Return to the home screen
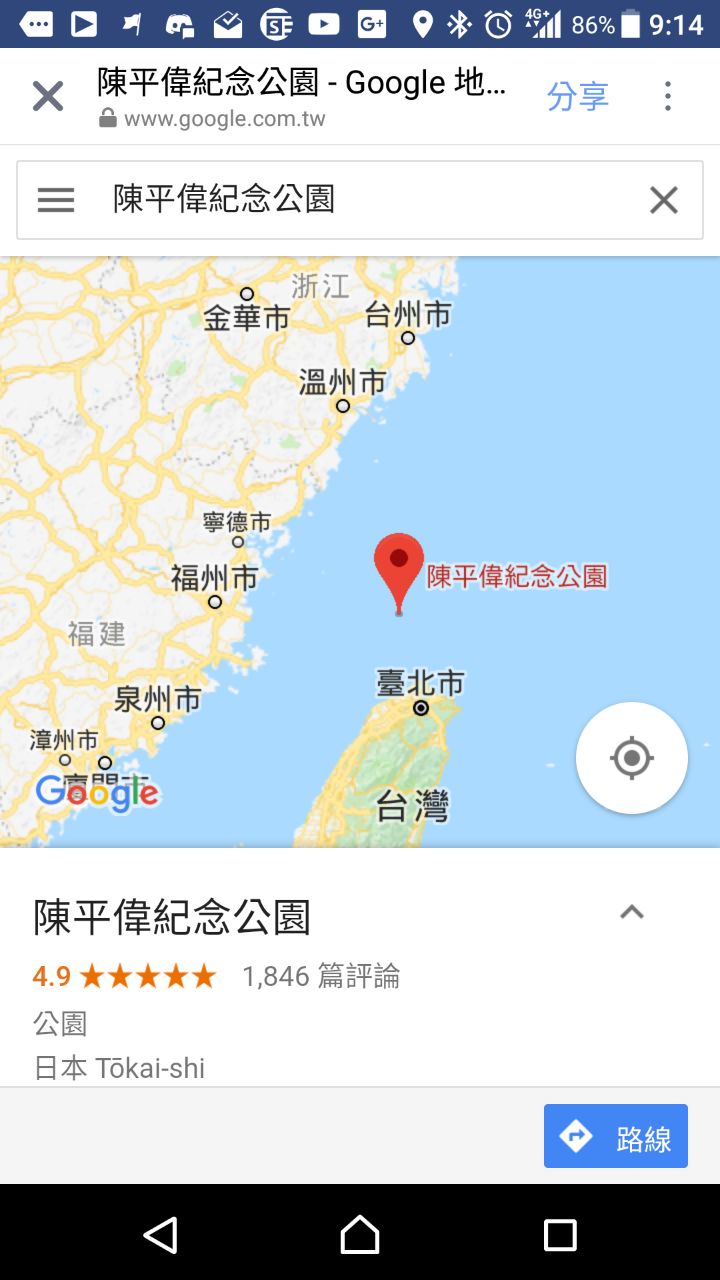This screenshot has height=1280, width=720. [x=360, y=1235]
